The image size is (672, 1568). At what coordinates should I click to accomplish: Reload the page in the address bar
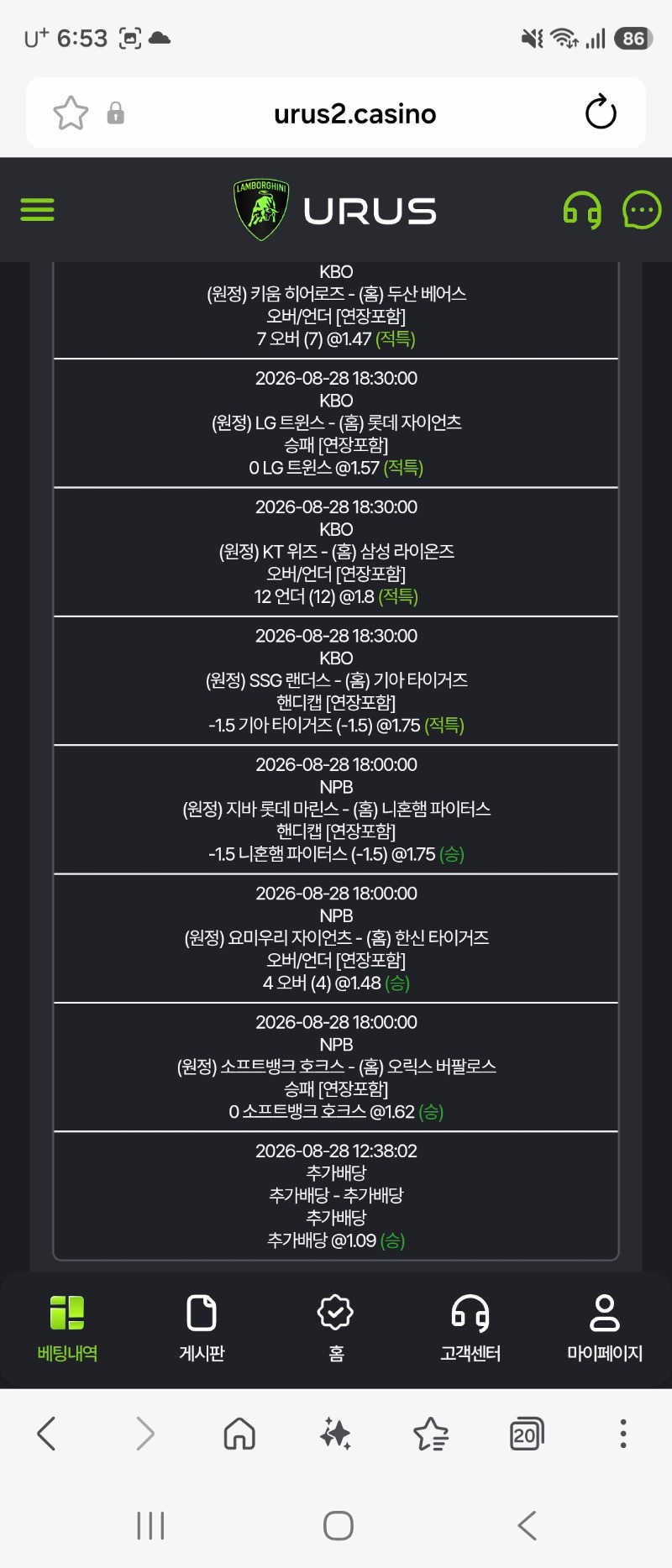point(601,113)
